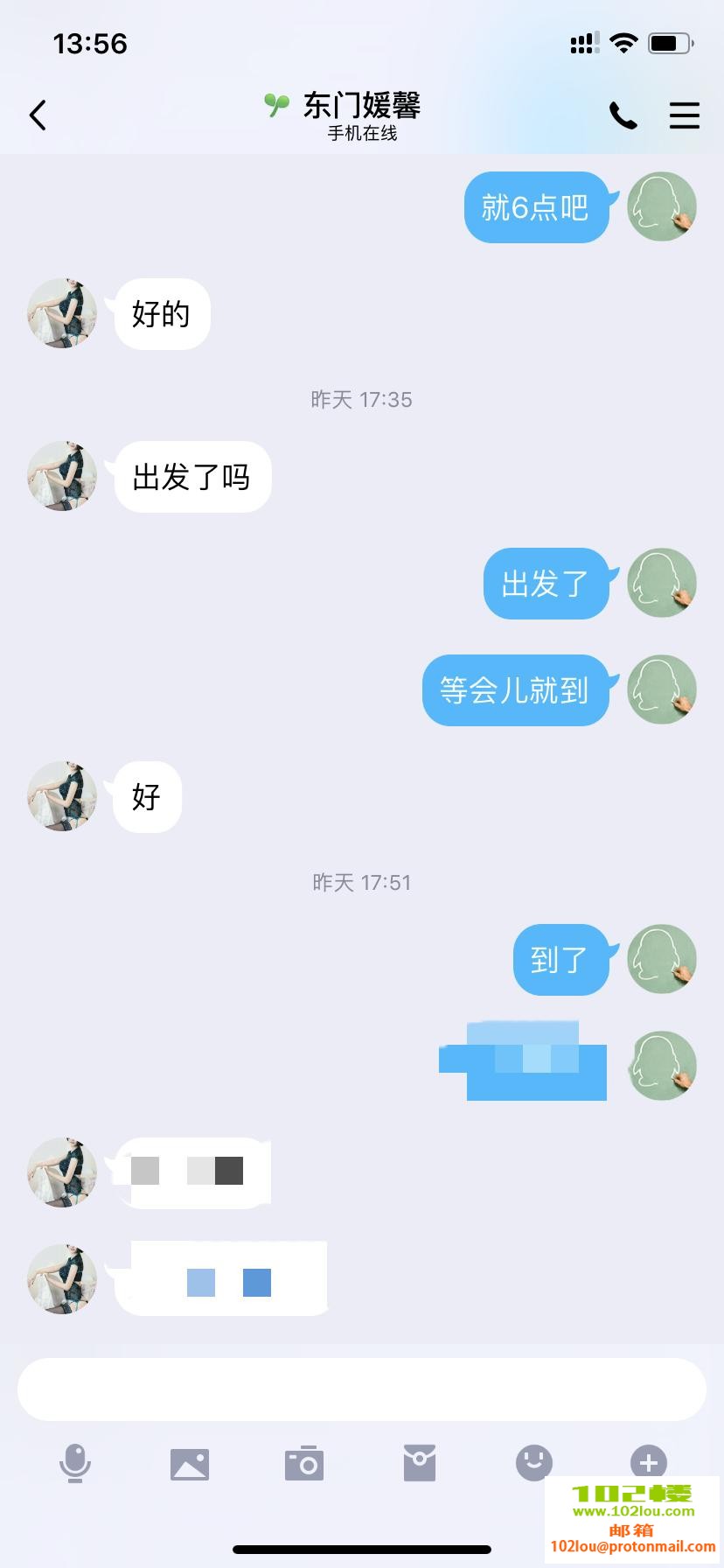Start a voice call with 东门媛馨
This screenshot has width=724, height=1568.
(x=622, y=115)
